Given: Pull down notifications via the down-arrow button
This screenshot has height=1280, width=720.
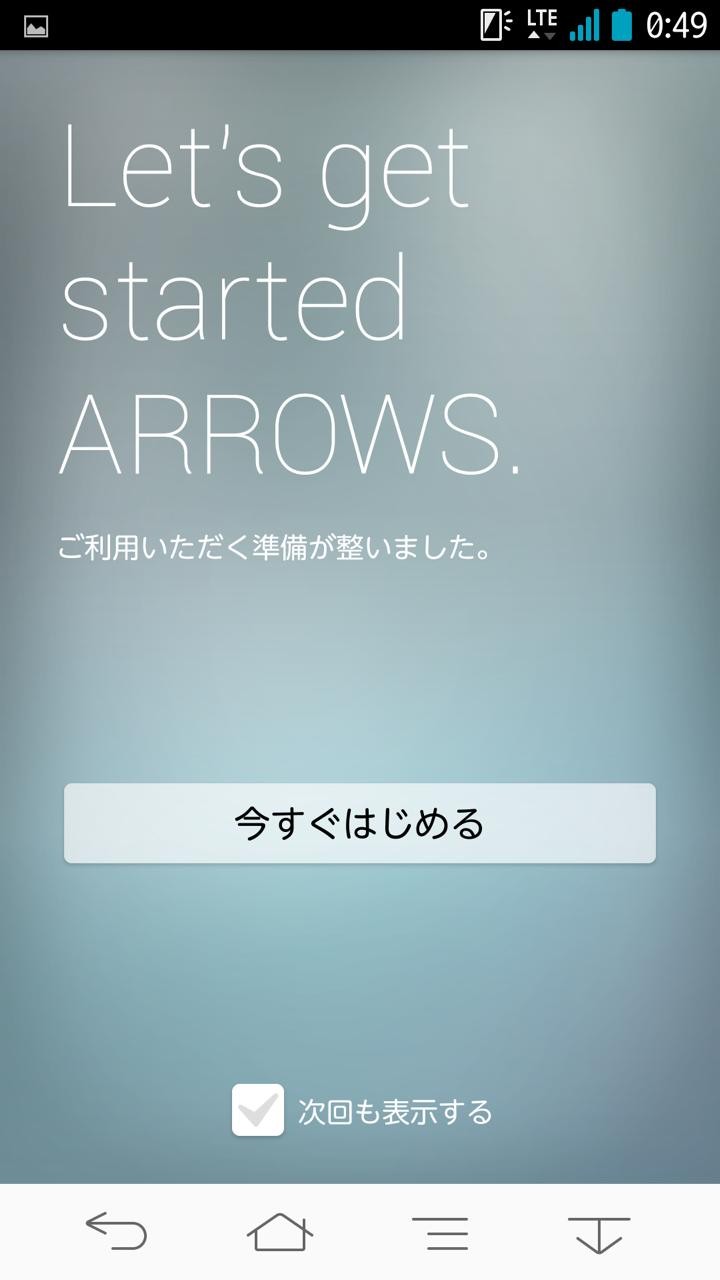Looking at the screenshot, I should pyautogui.click(x=599, y=1234).
